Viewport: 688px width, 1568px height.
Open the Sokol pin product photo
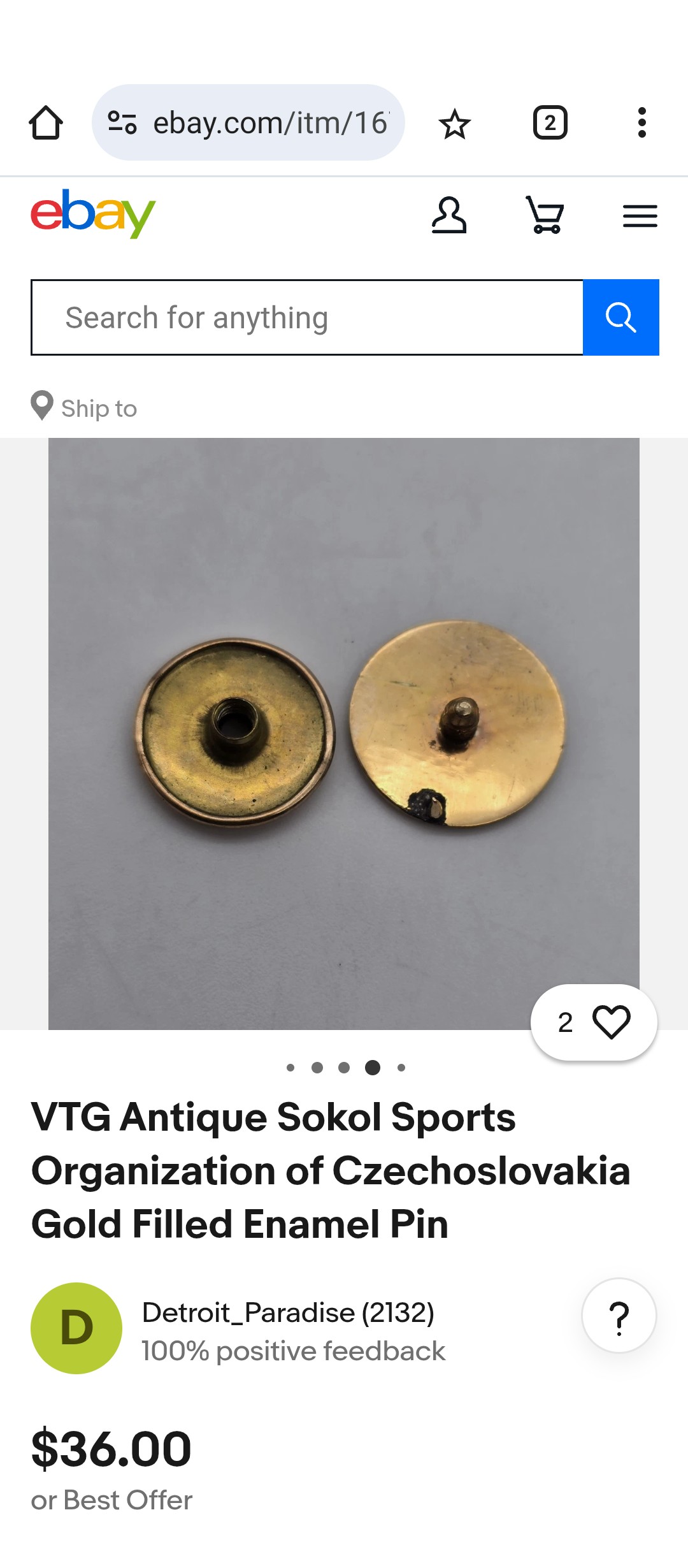click(344, 733)
